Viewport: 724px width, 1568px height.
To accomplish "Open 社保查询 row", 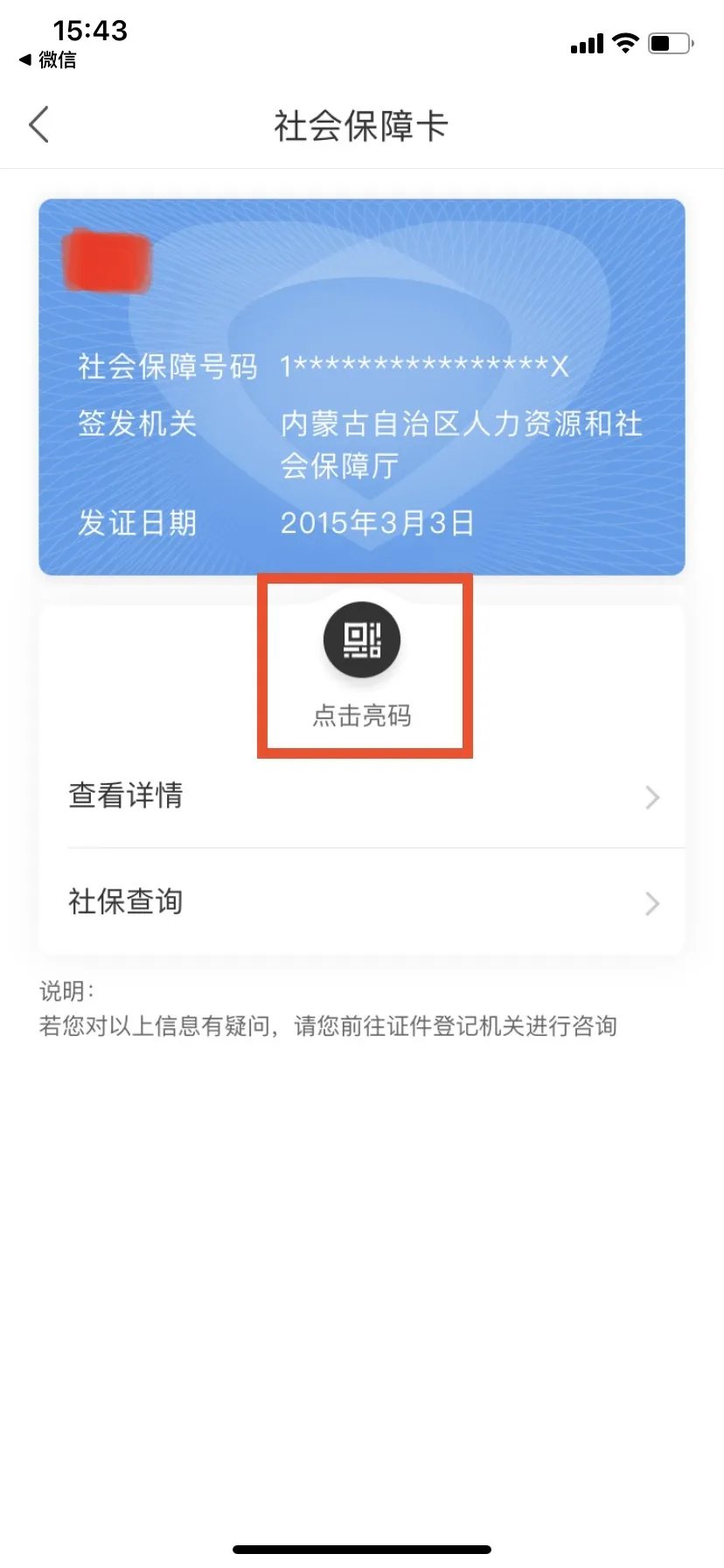I will (362, 902).
